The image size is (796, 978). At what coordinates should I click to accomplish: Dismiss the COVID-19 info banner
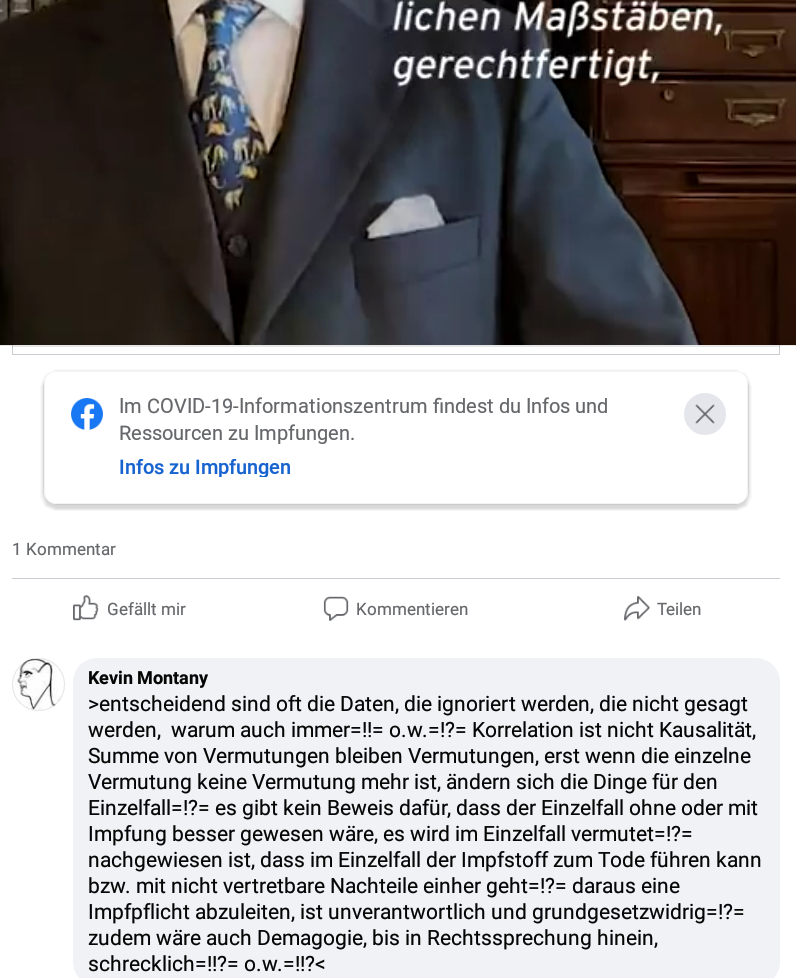(x=705, y=414)
